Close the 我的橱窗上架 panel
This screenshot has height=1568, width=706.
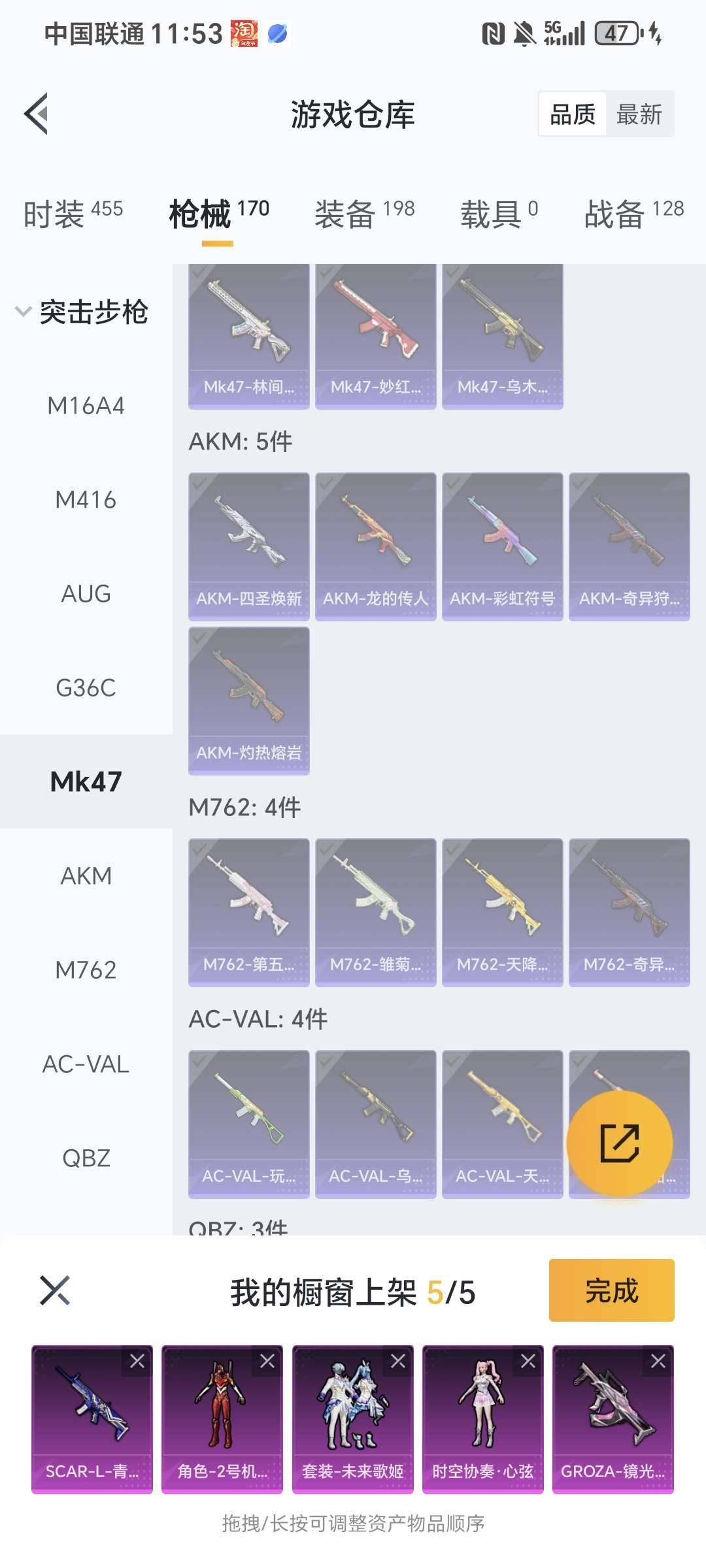[x=55, y=1290]
